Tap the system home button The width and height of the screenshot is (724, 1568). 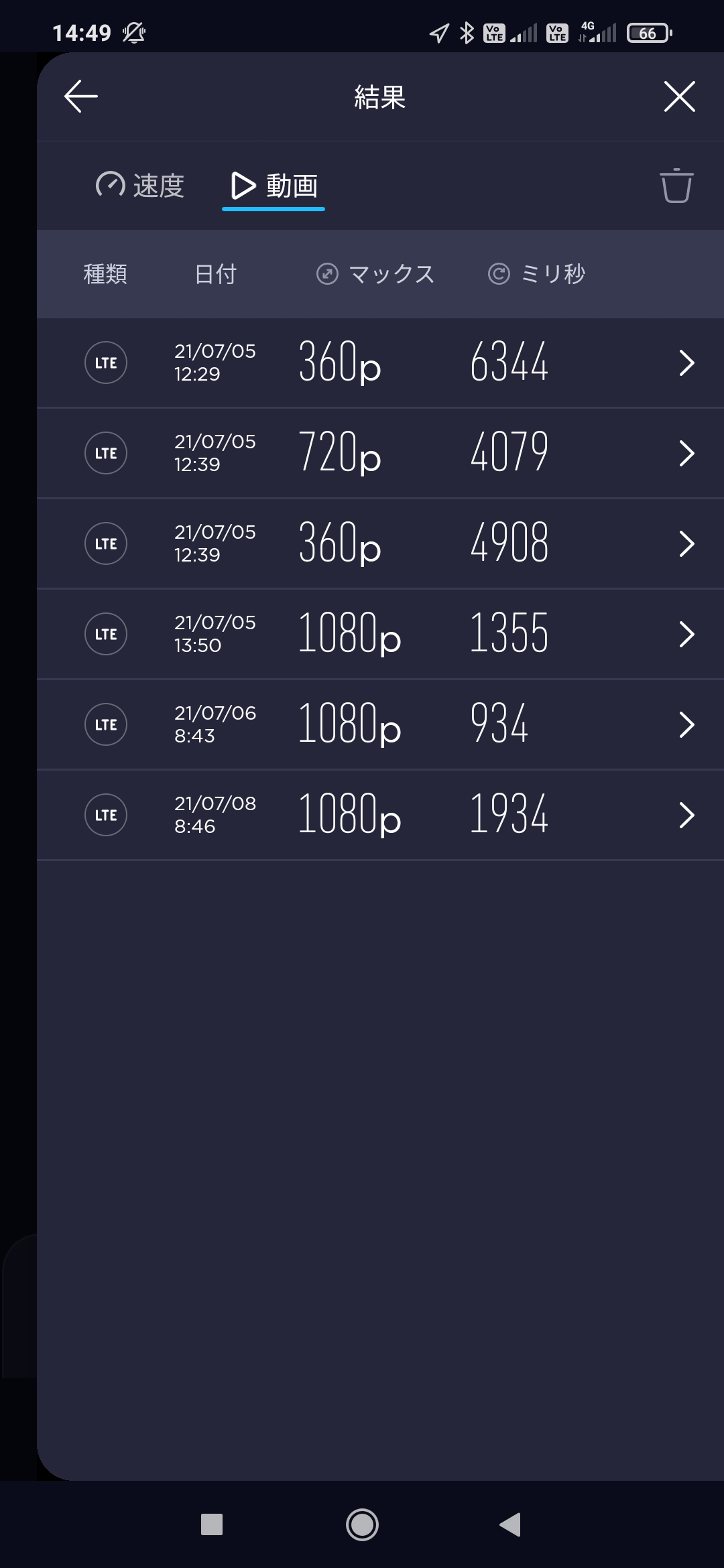[x=362, y=1524]
